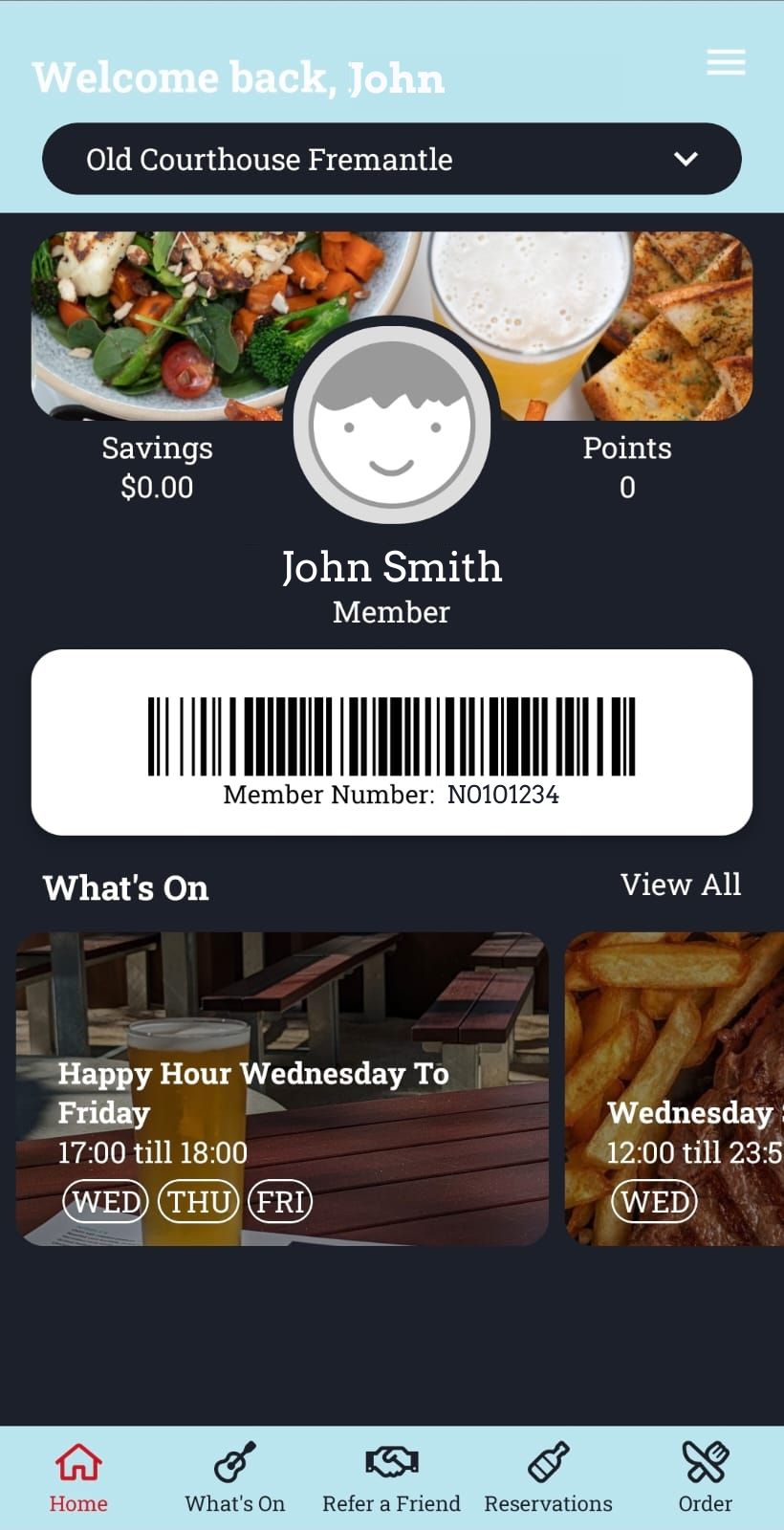The image size is (784, 1530).
Task: Go to the Home tab
Action: pos(78,1477)
